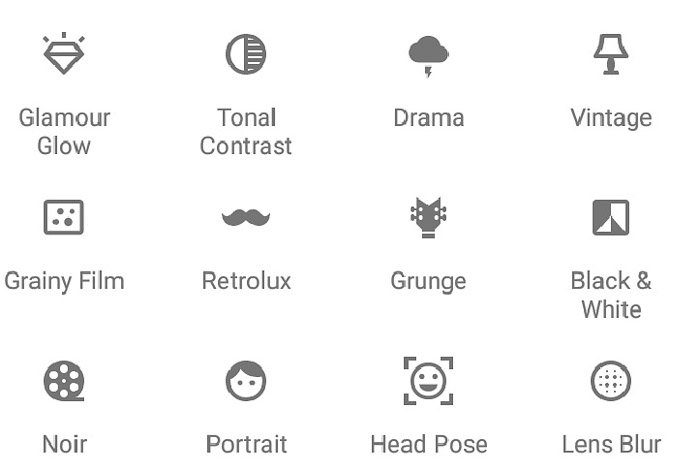Open the Black & White filter

tap(610, 217)
